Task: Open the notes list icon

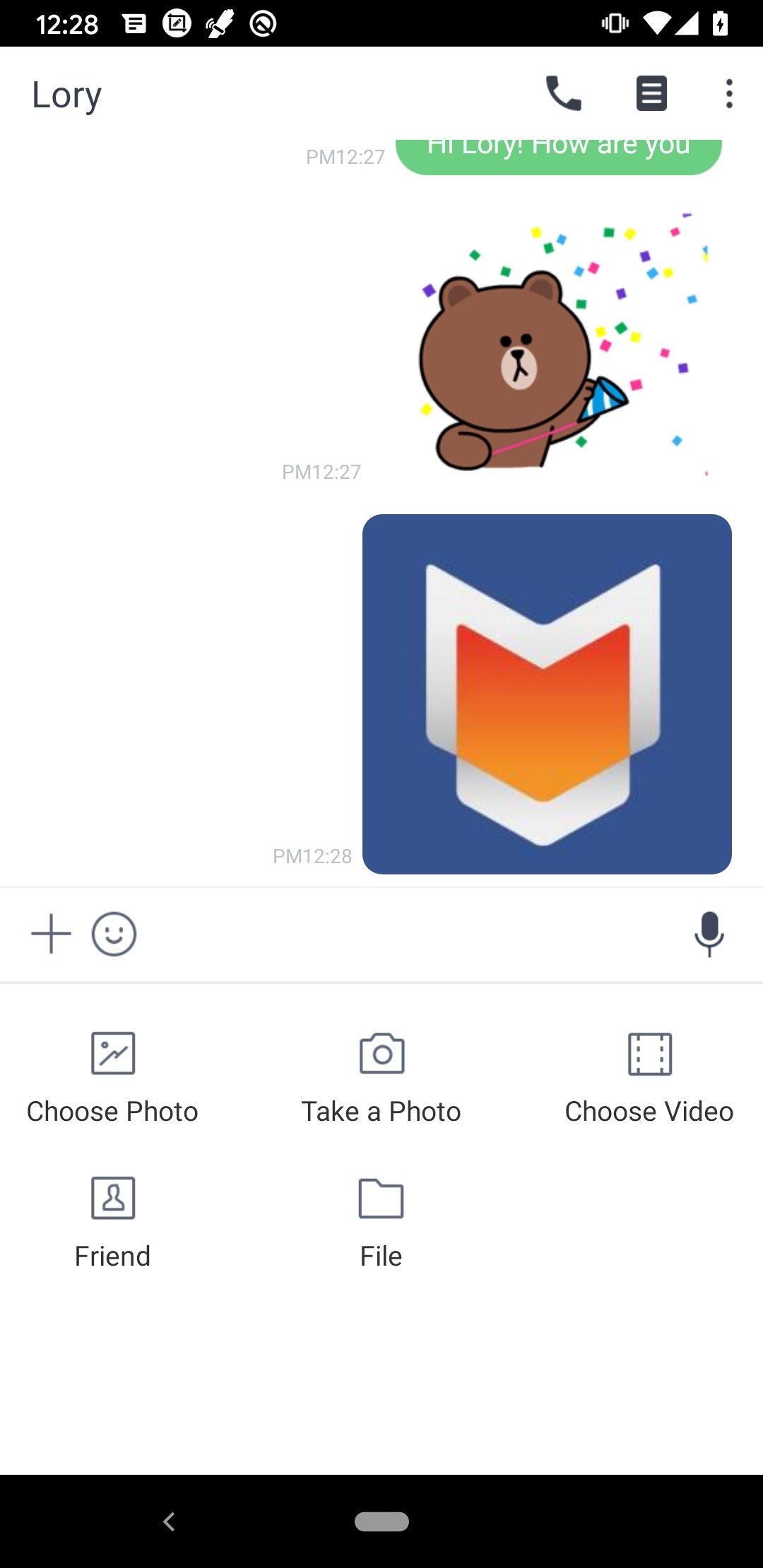Action: [651, 93]
